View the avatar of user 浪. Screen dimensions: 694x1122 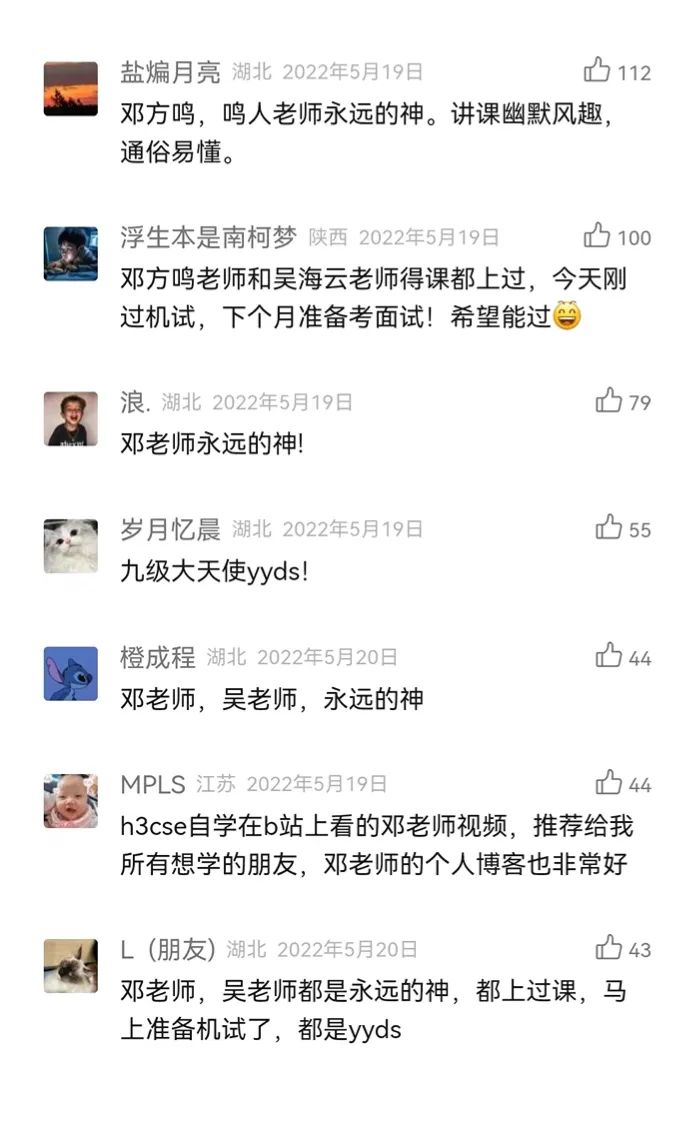click(71, 418)
